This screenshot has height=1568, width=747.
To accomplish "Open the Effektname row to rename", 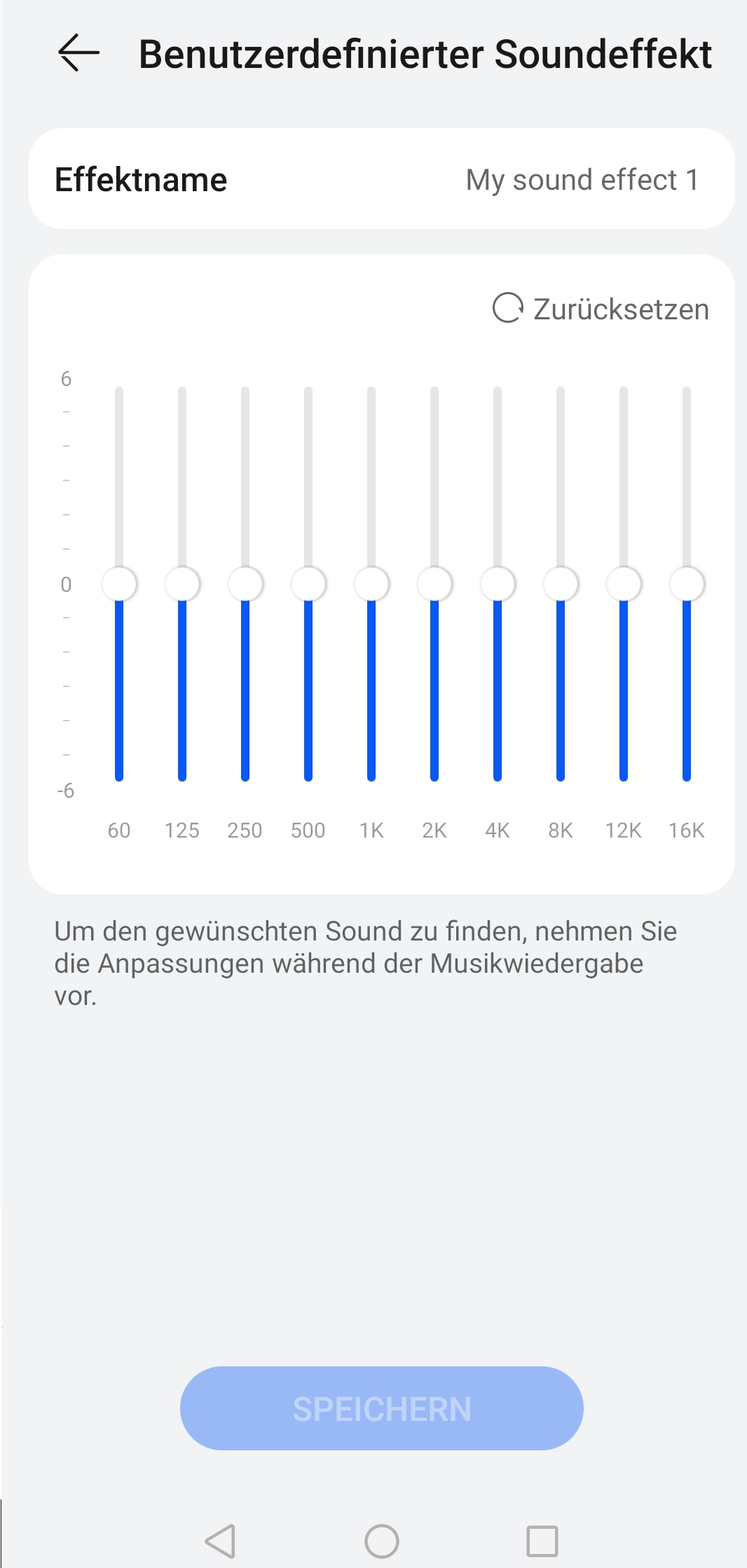I will click(x=381, y=179).
